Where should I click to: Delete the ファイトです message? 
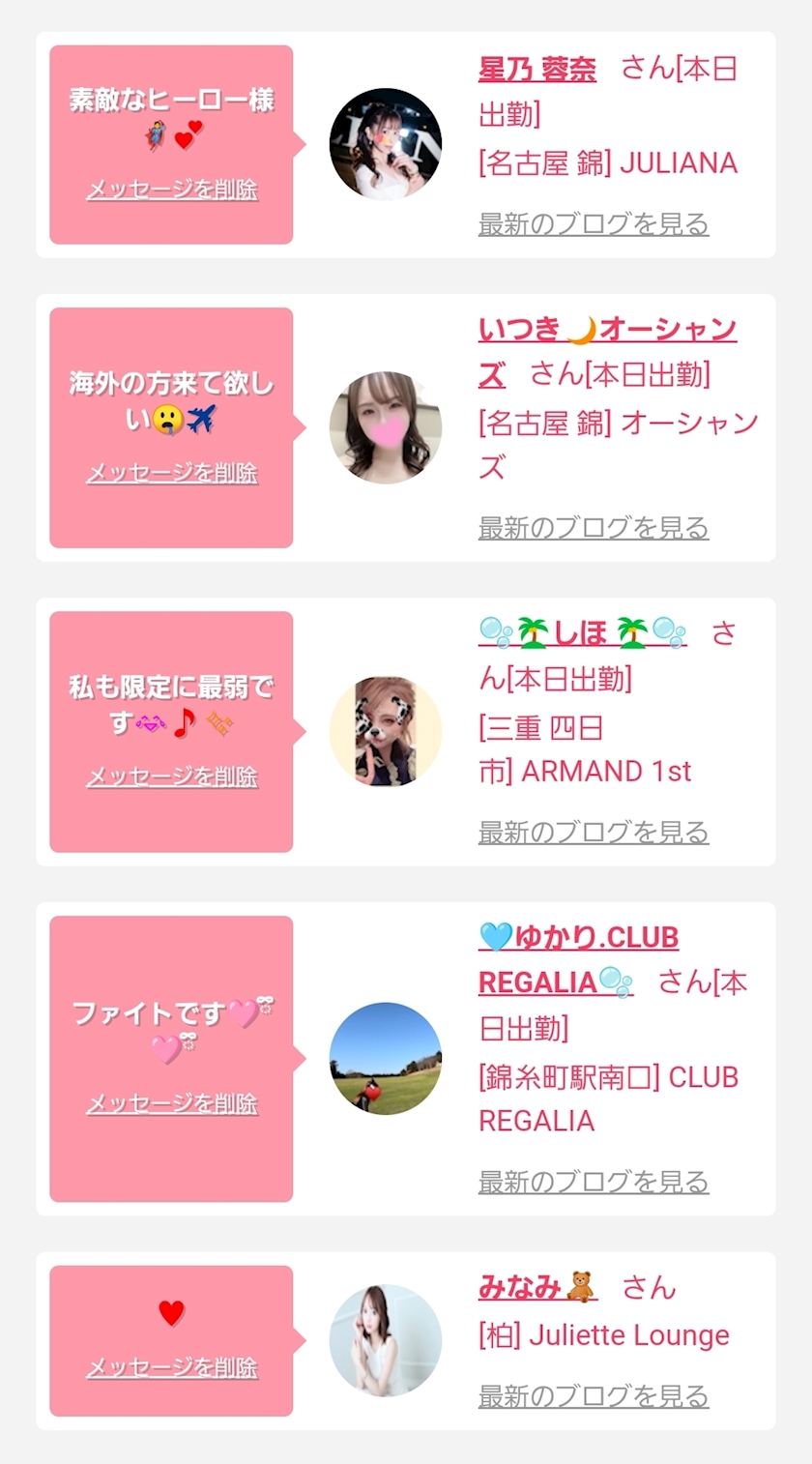[x=172, y=1103]
